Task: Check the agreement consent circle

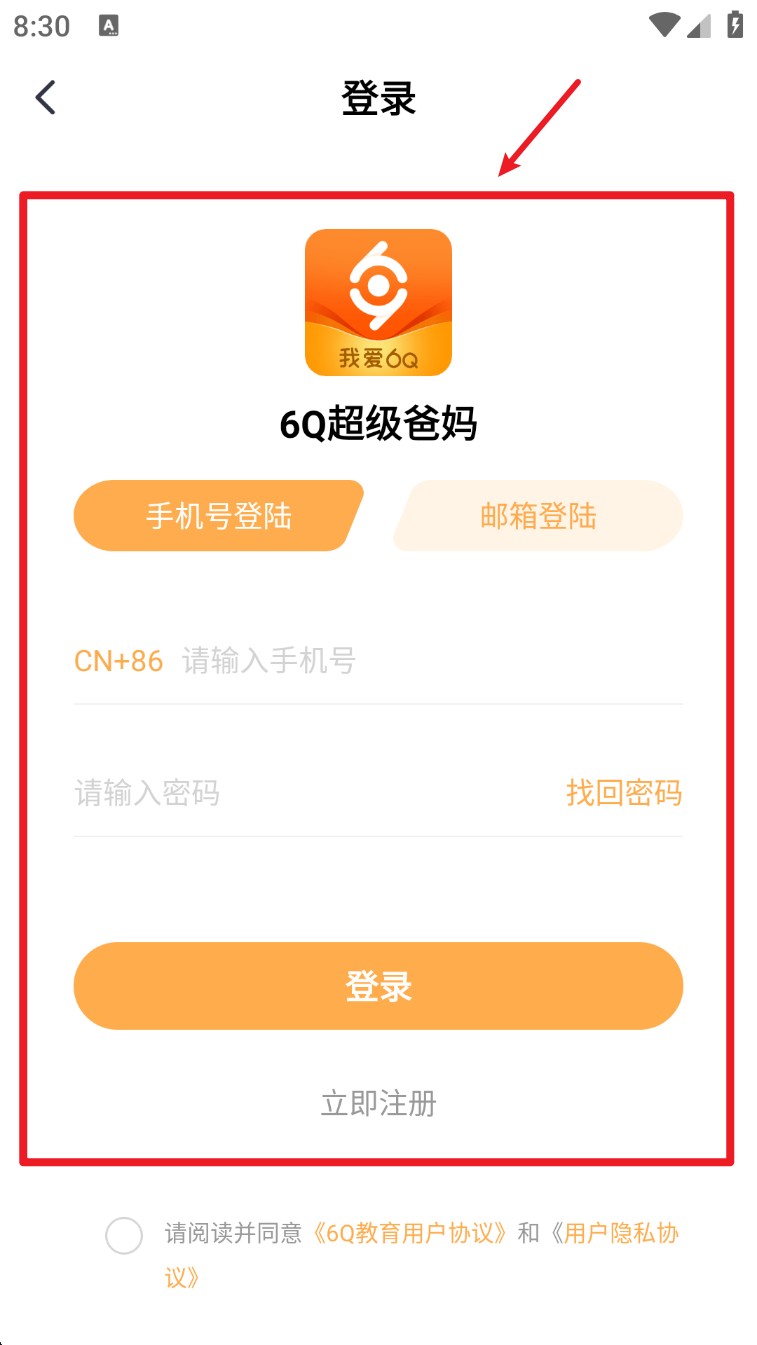Action: [124, 1236]
